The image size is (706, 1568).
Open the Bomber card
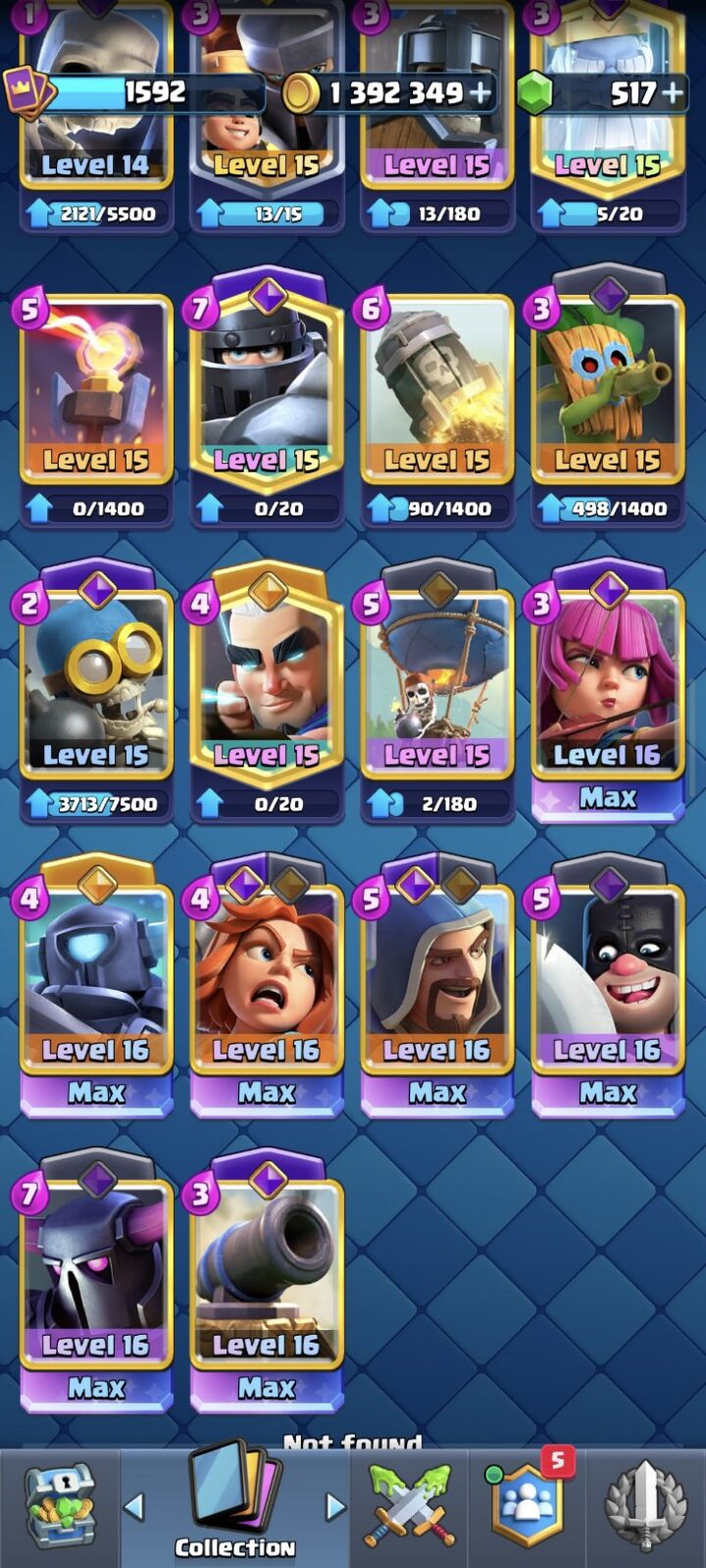96,698
